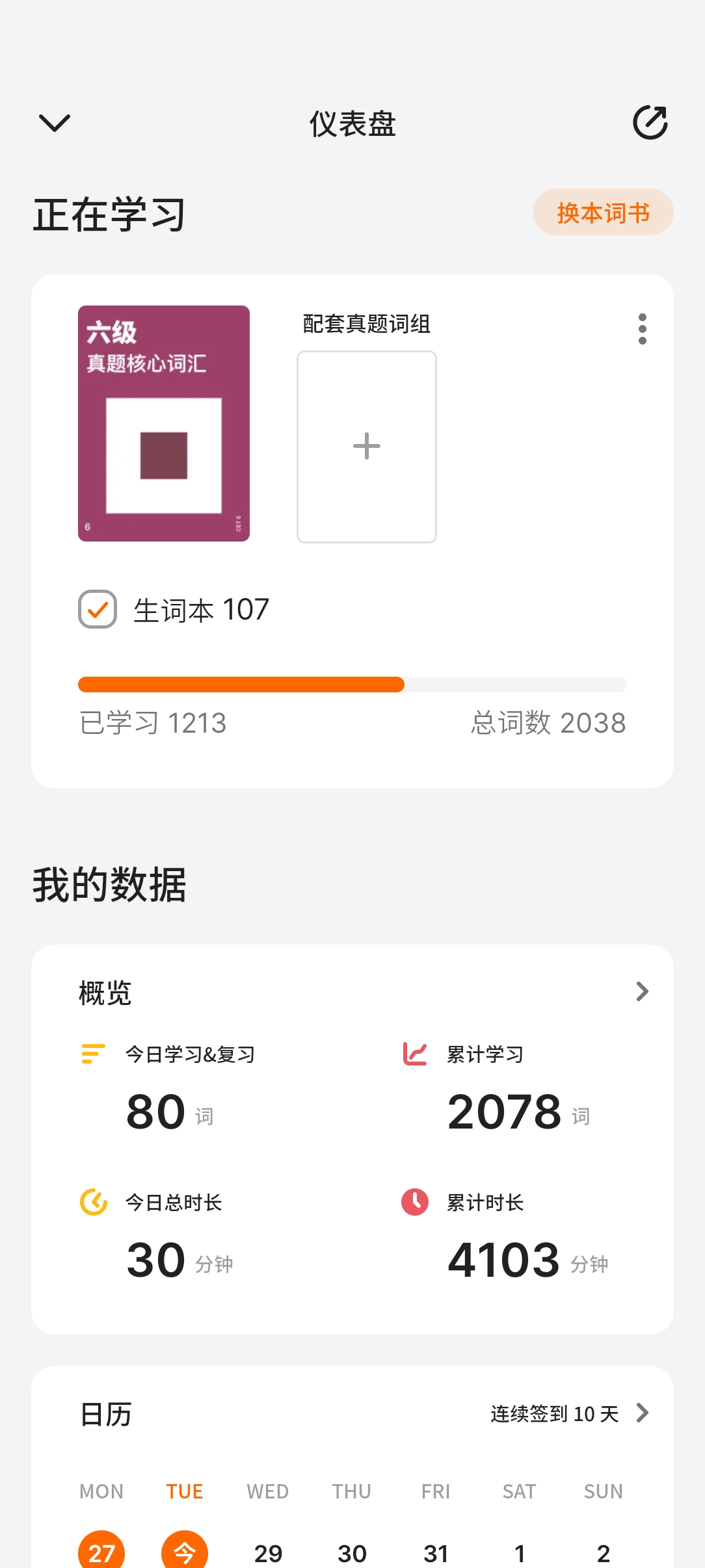The height and width of the screenshot is (1568, 705).
Task: Open the 六级真题核心词汇 book cover
Action: point(164,423)
